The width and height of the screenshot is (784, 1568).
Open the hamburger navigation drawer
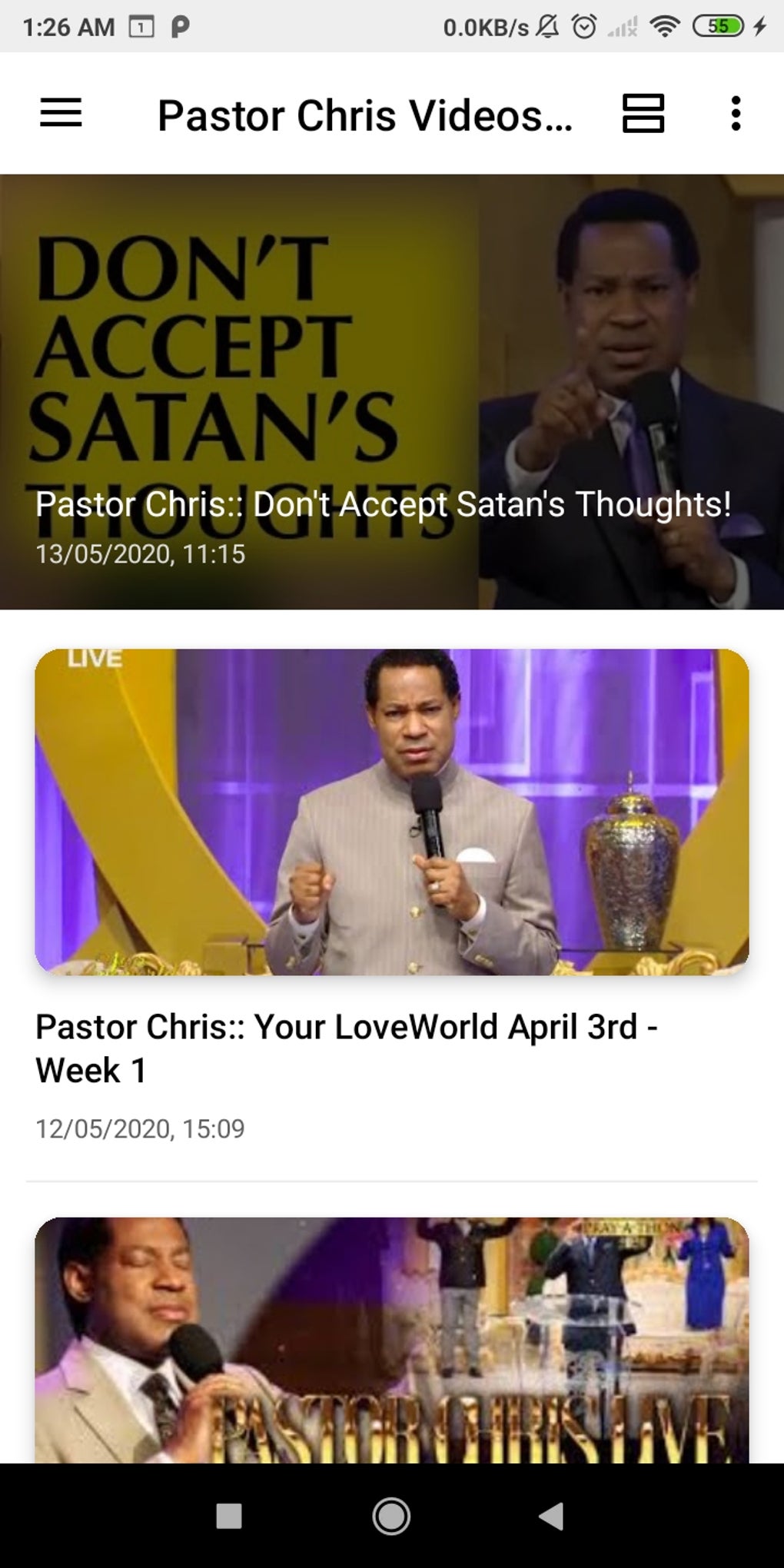(61, 114)
